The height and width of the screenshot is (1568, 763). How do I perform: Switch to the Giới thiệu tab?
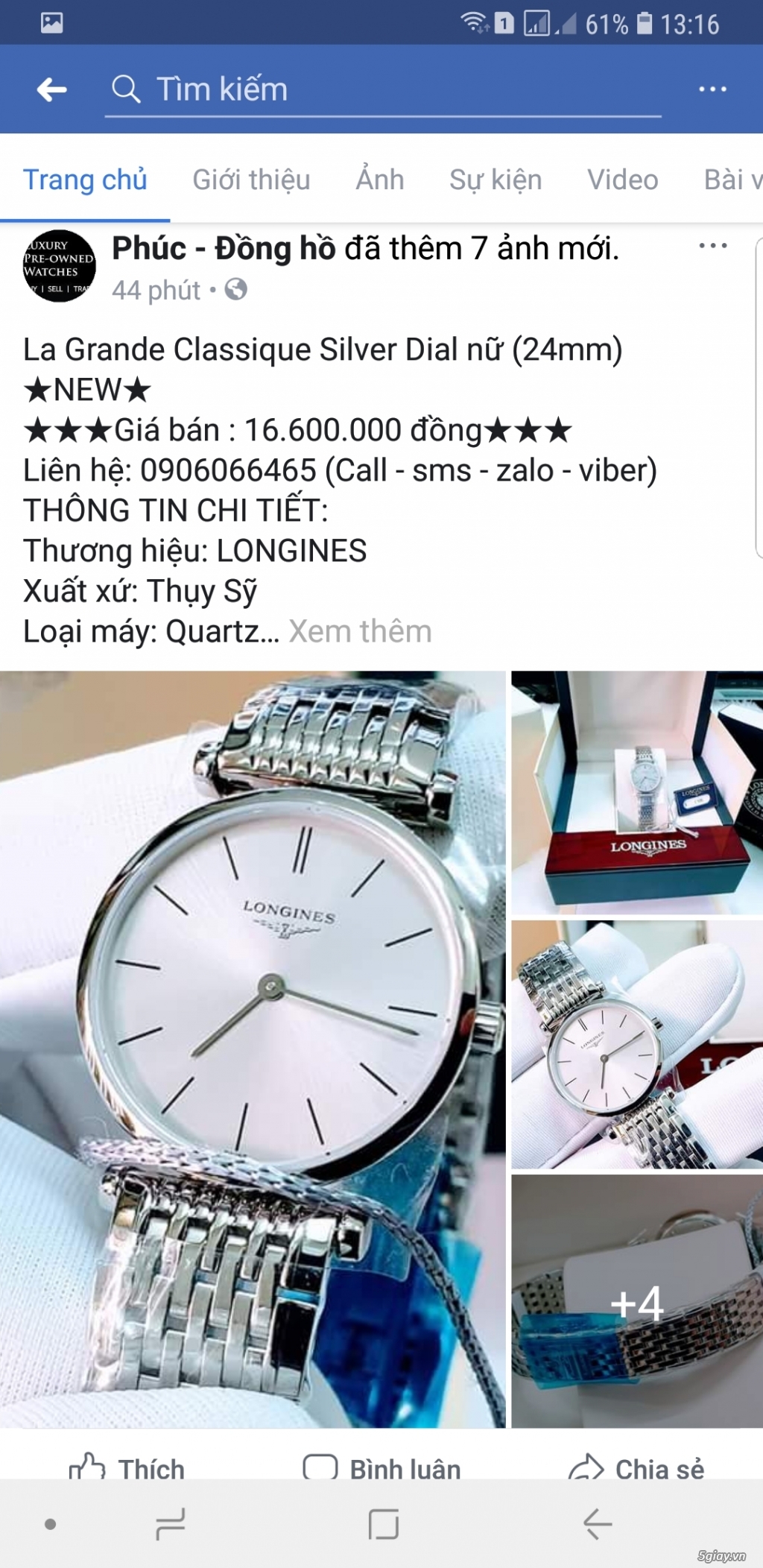(251, 180)
